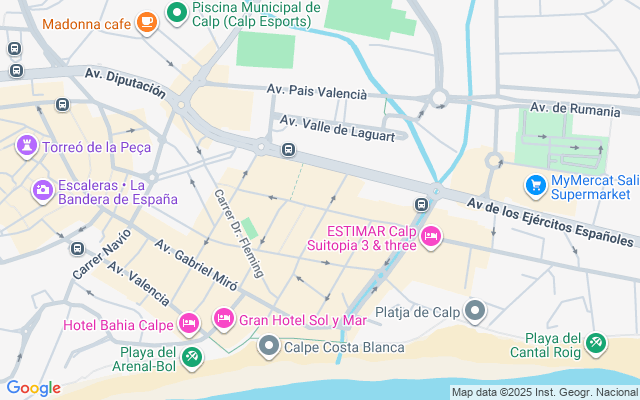Select Gran Hotel Sol y Mar pin
This screenshot has height=400, width=640.
click(223, 318)
